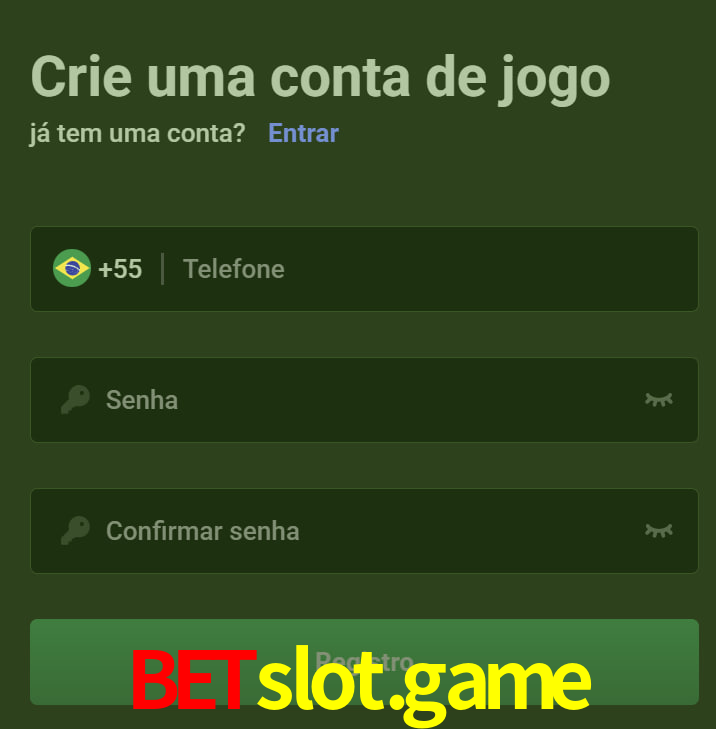This screenshot has height=729, width=716.
Task: Select the Senha password field
Action: [x=360, y=400]
